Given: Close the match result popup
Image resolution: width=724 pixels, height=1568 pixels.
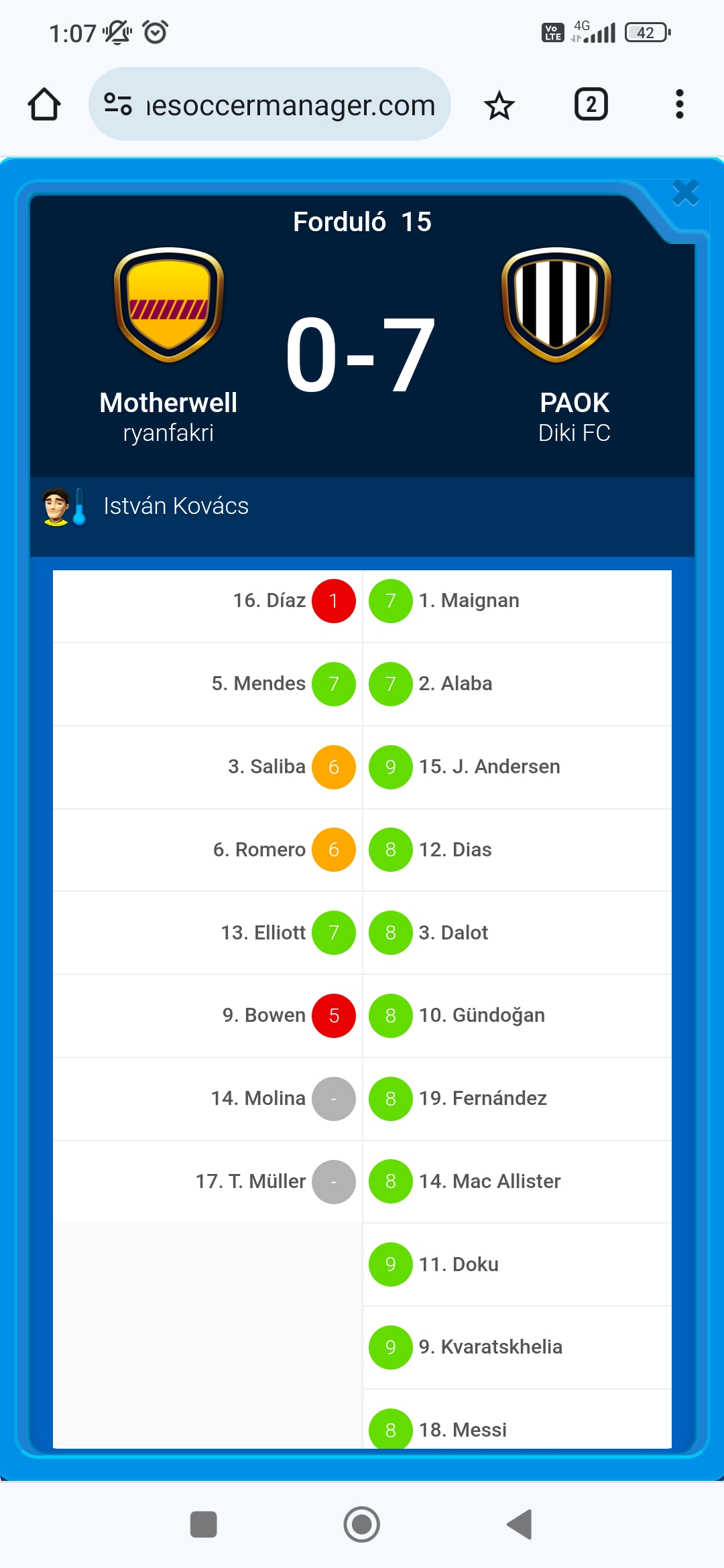Looking at the screenshot, I should [685, 194].
